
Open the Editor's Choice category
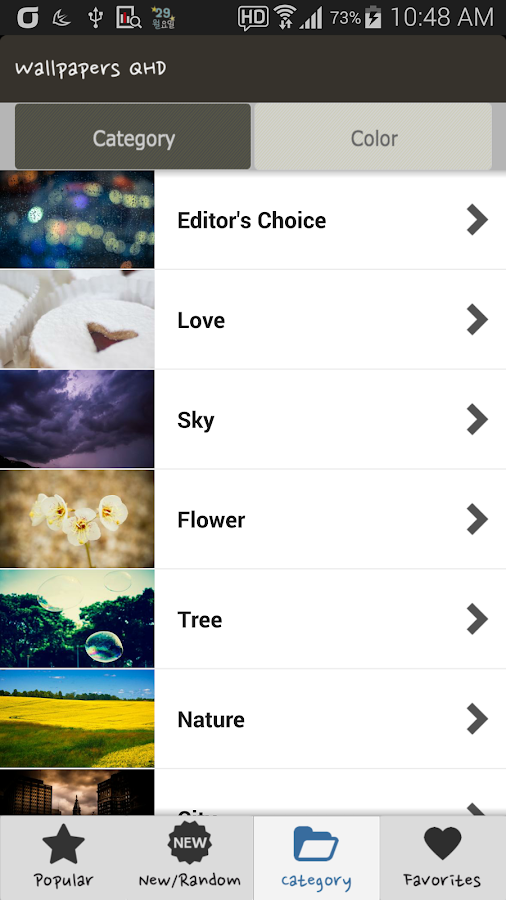pyautogui.click(x=253, y=220)
